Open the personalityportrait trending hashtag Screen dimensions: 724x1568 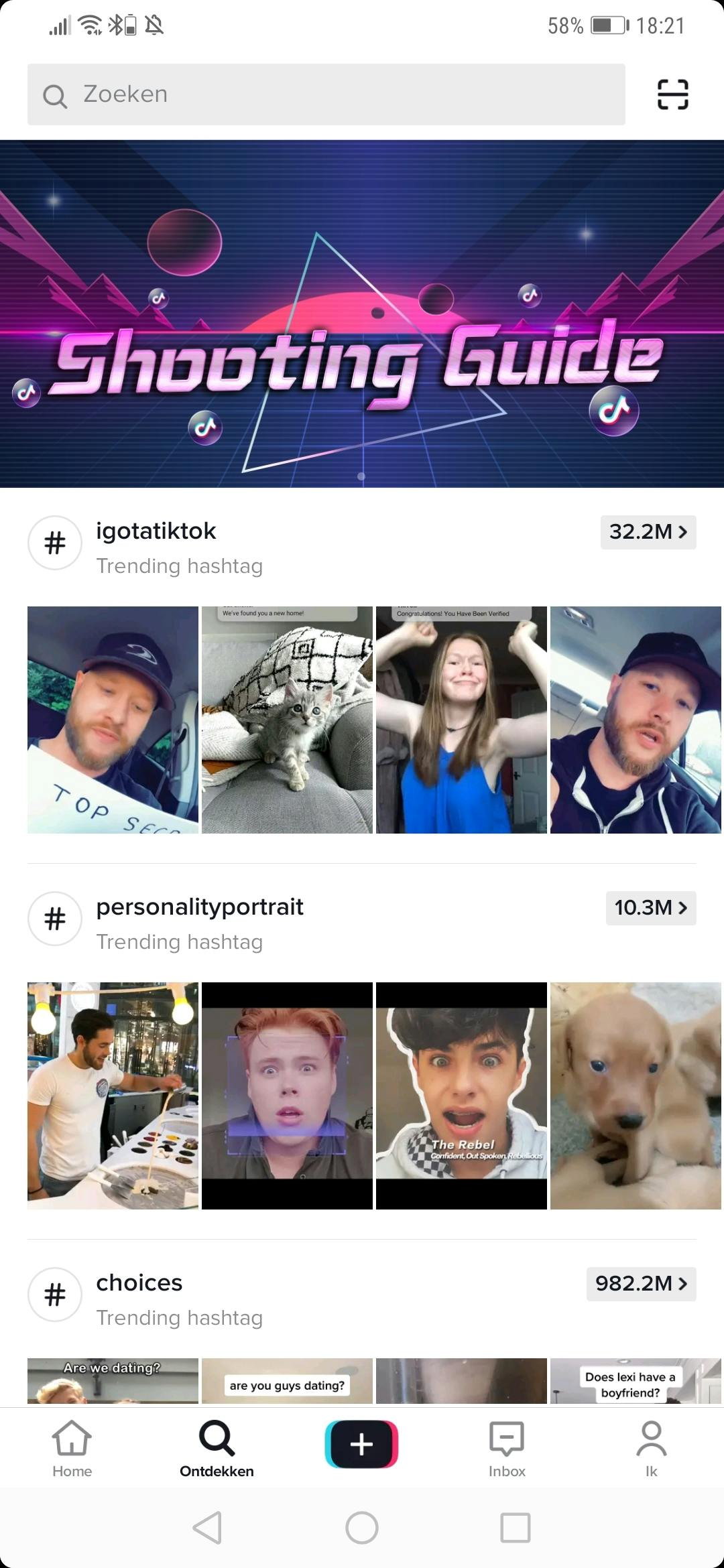click(199, 908)
